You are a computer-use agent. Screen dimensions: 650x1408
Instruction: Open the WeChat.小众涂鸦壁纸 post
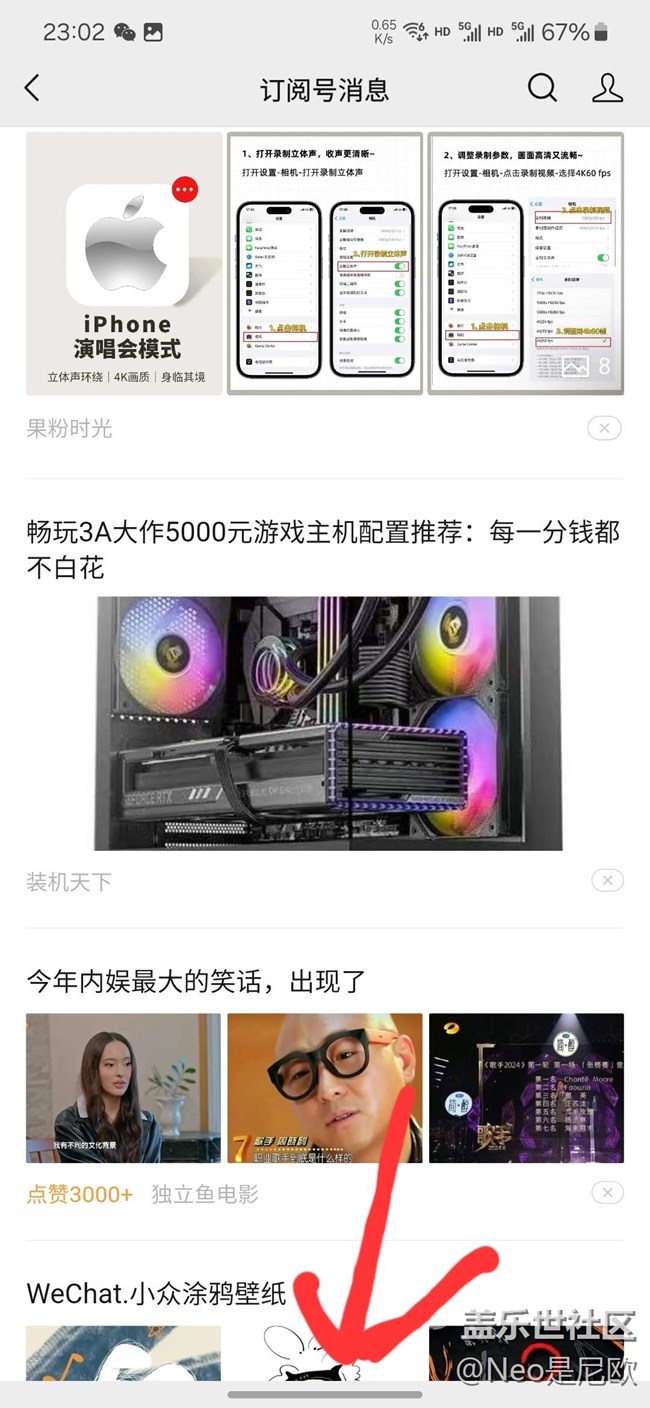tap(157, 1294)
